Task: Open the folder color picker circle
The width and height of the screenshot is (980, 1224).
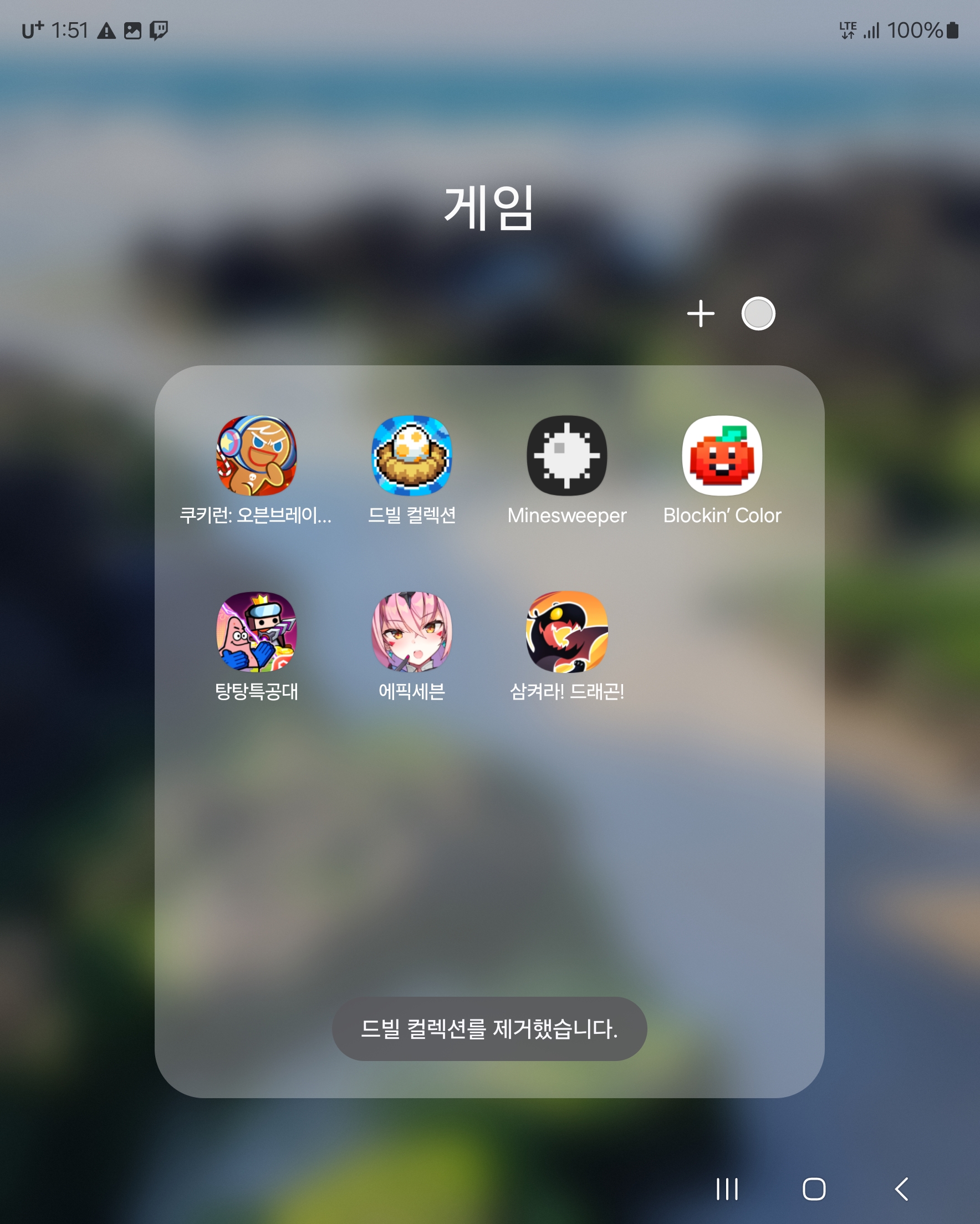Action: click(758, 313)
